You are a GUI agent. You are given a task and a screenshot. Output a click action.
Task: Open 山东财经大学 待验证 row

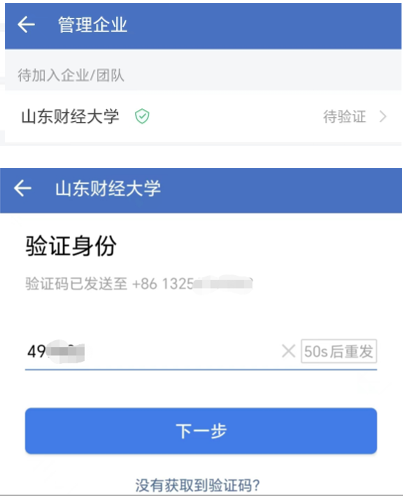[203, 117]
